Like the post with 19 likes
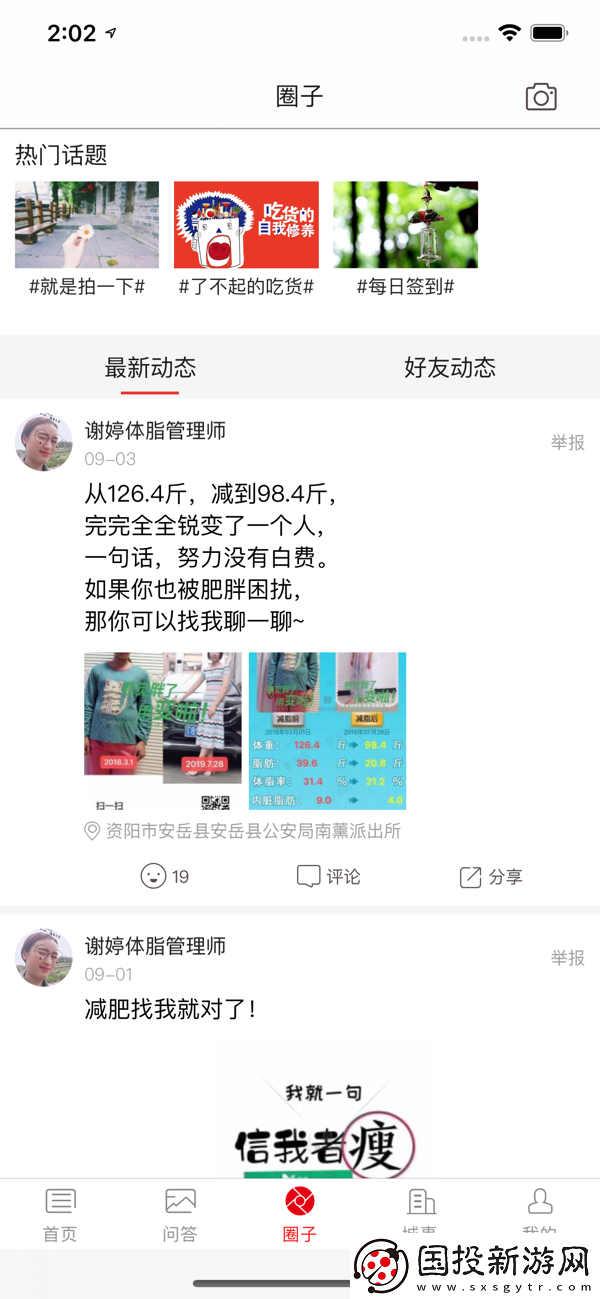 (165, 877)
